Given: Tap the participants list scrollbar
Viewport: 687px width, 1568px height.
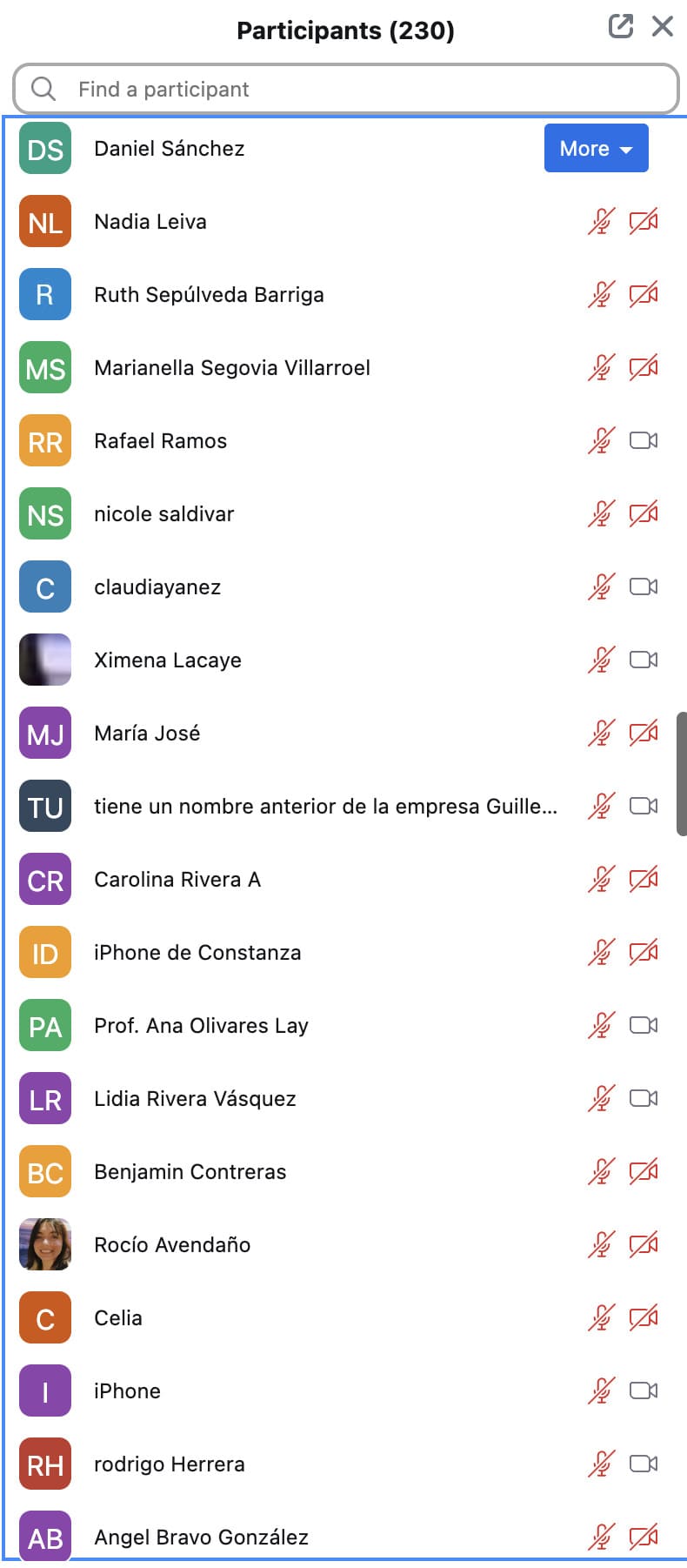Looking at the screenshot, I should pyautogui.click(x=682, y=774).
